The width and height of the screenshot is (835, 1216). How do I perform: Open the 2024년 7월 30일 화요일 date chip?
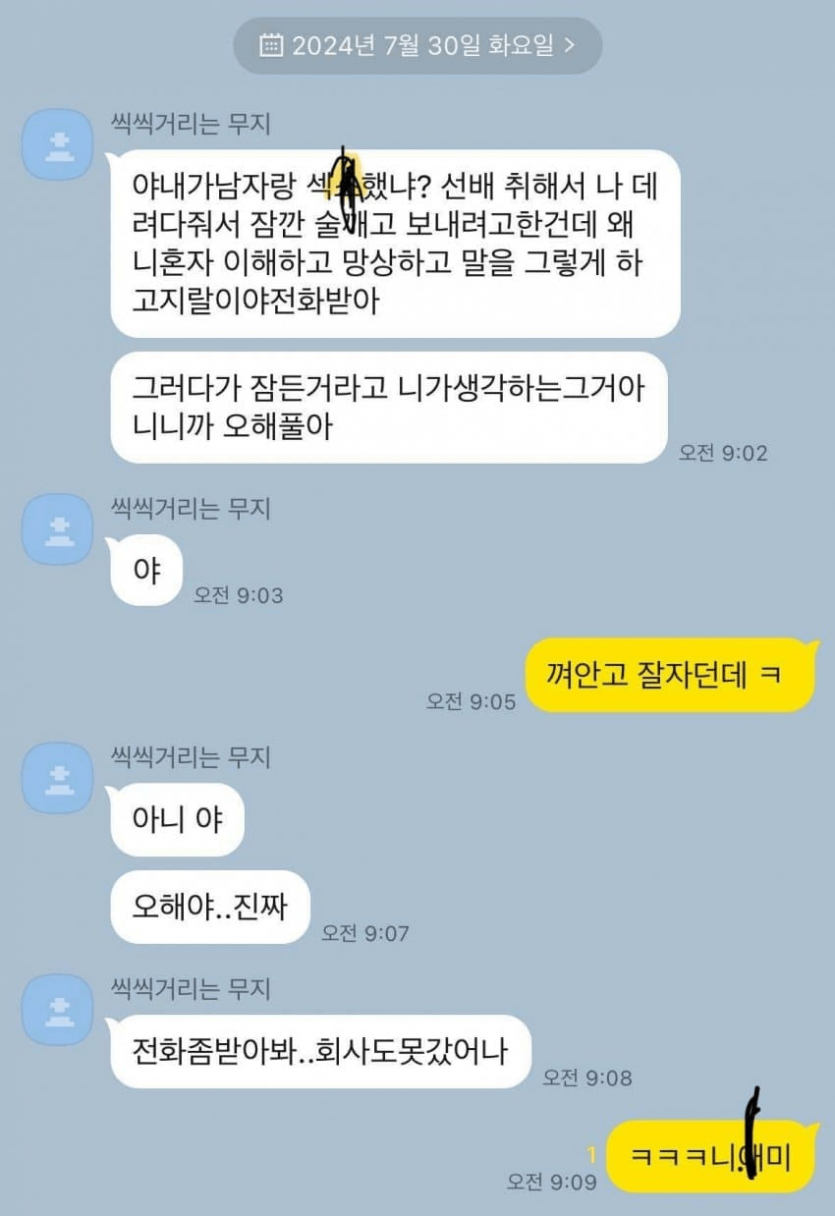[x=417, y=45]
